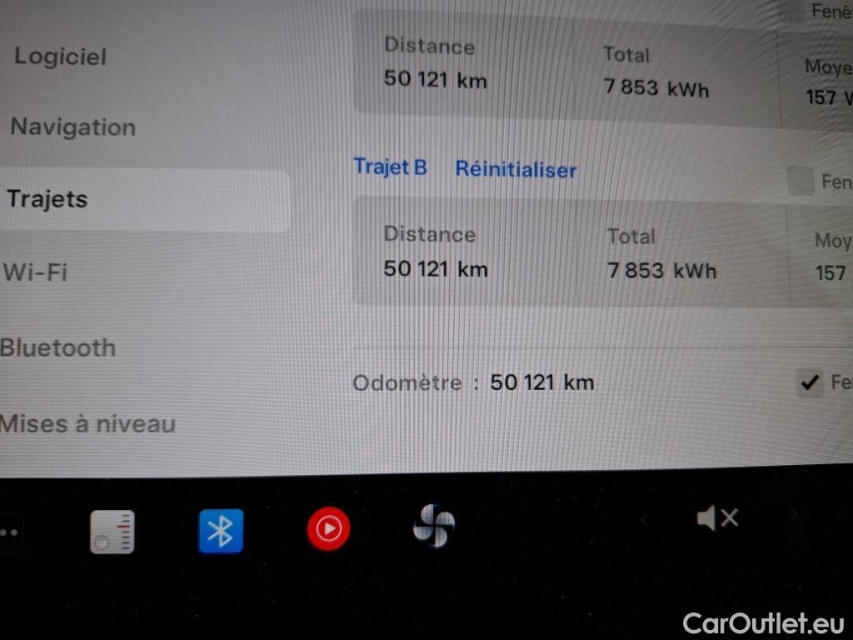Select the Trajets section
This screenshot has height=640, width=853.
tap(48, 199)
